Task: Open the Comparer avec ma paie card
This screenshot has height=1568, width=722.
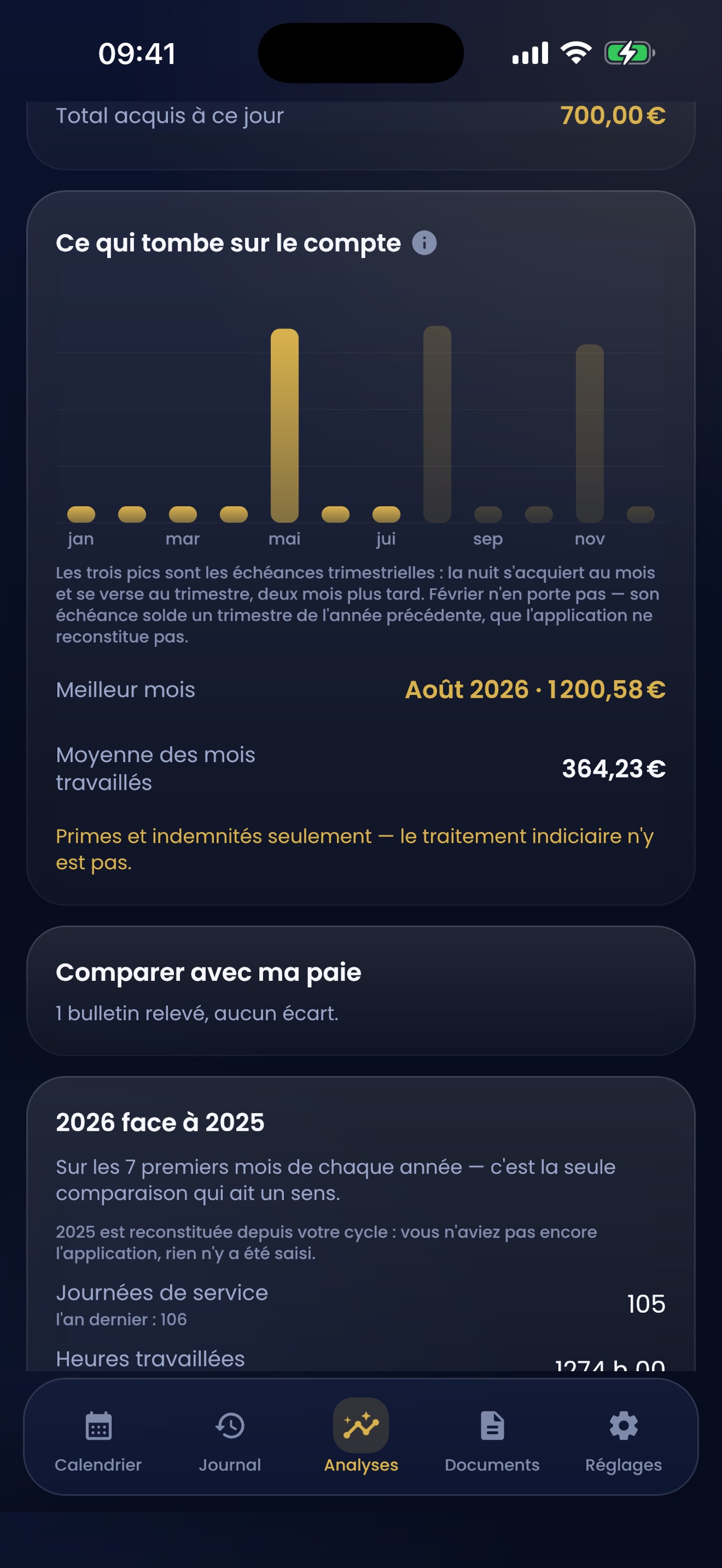Action: [x=361, y=991]
